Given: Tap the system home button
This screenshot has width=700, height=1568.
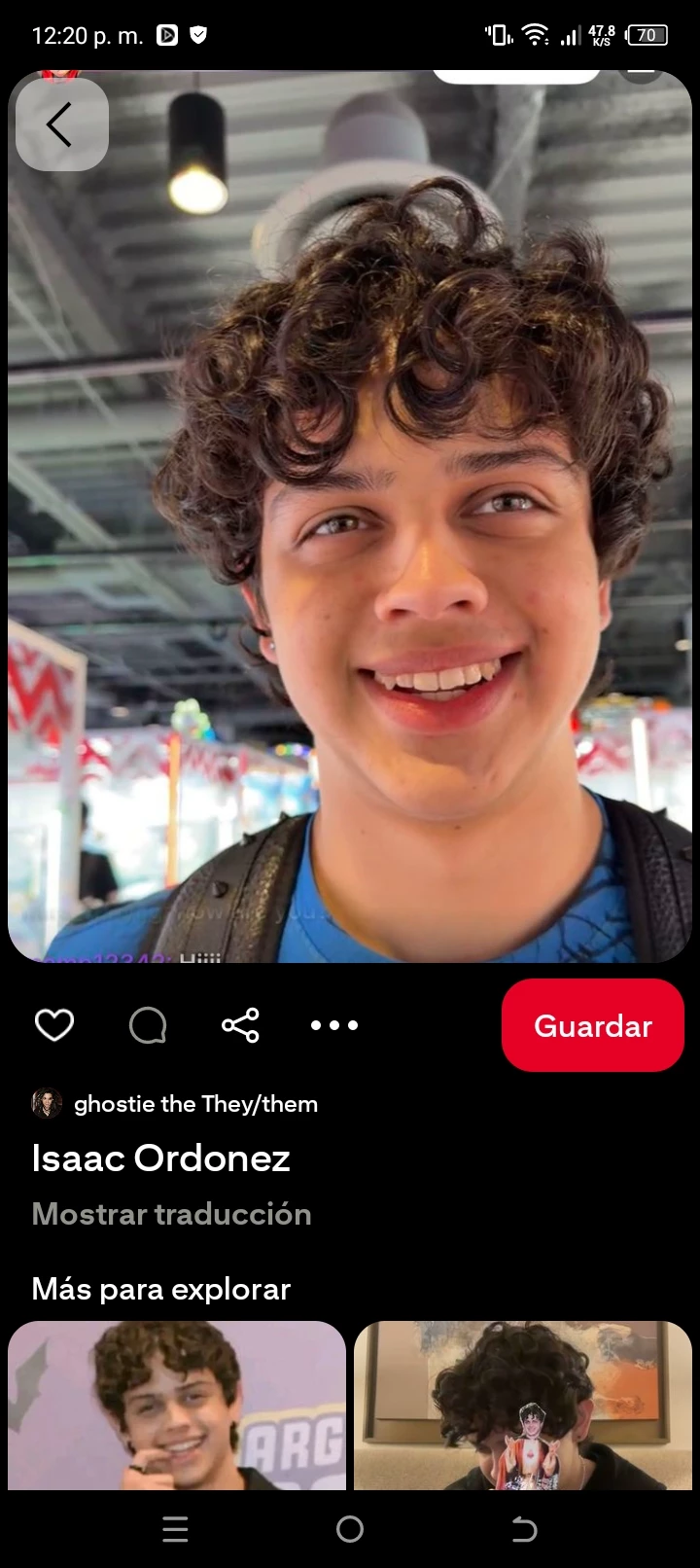Looking at the screenshot, I should [350, 1530].
